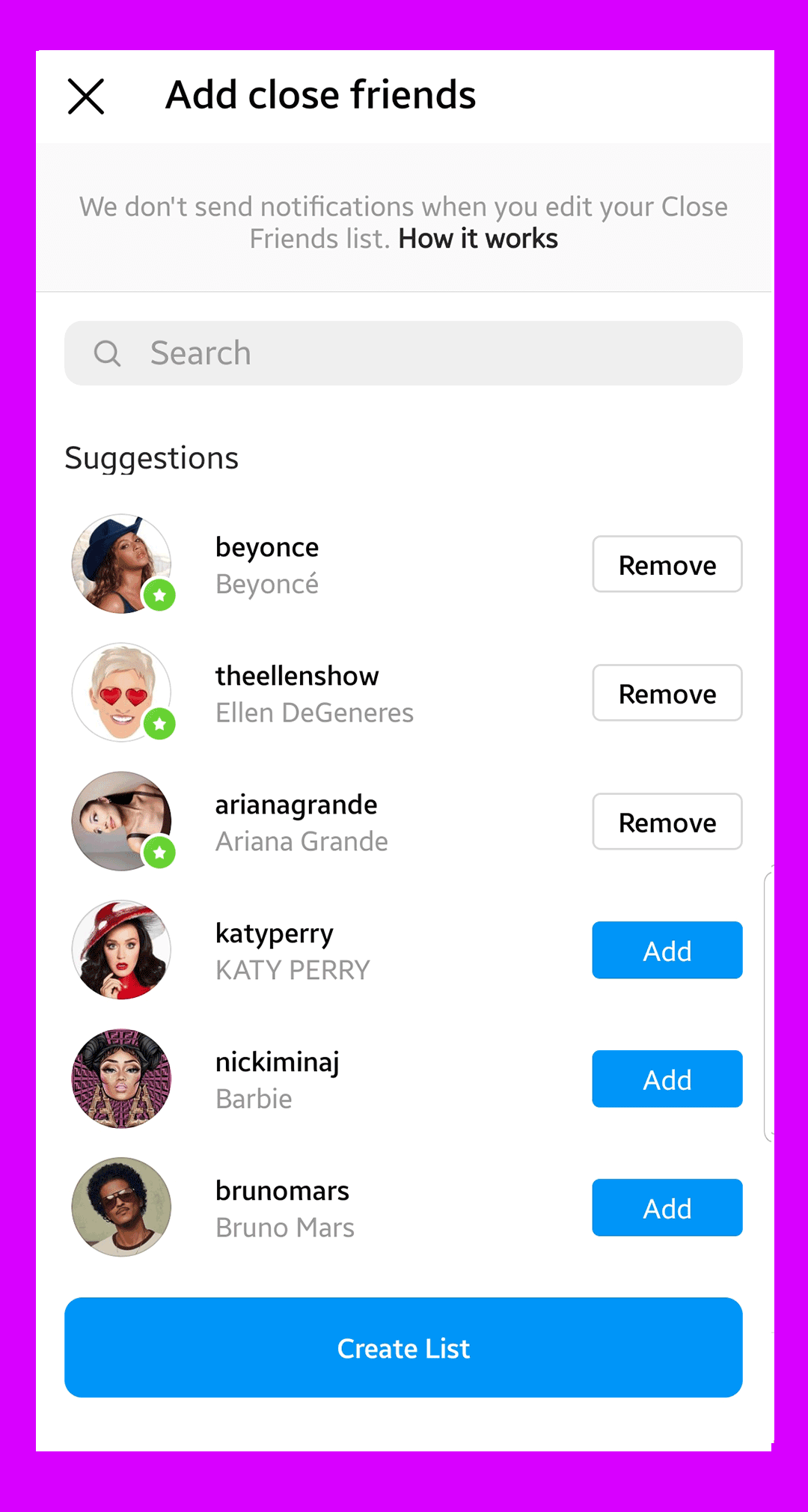Viewport: 808px width, 1512px height.
Task: Add brunomars to close friends
Action: pyautogui.click(x=667, y=1208)
